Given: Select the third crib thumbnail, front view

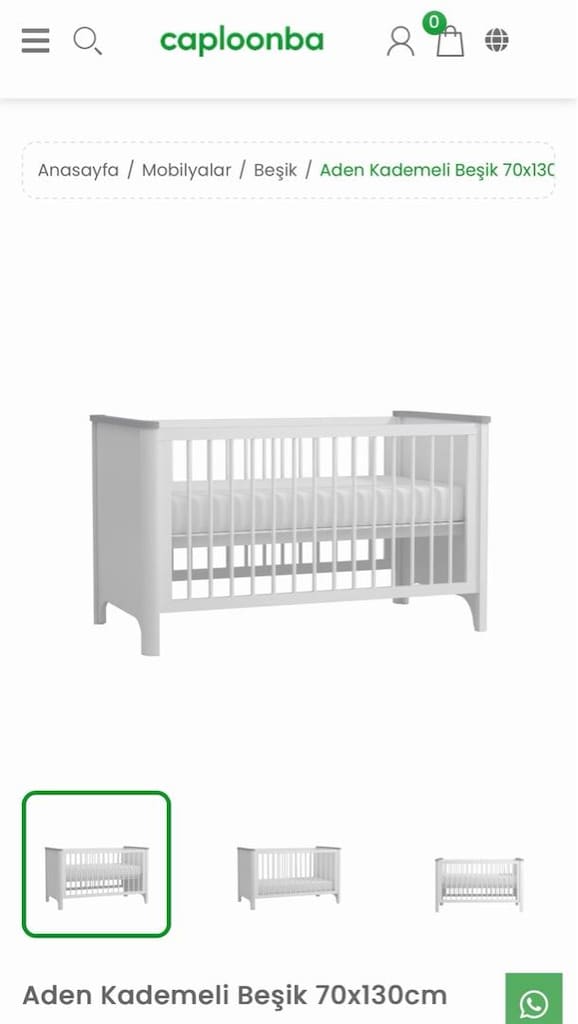Looking at the screenshot, I should [479, 884].
